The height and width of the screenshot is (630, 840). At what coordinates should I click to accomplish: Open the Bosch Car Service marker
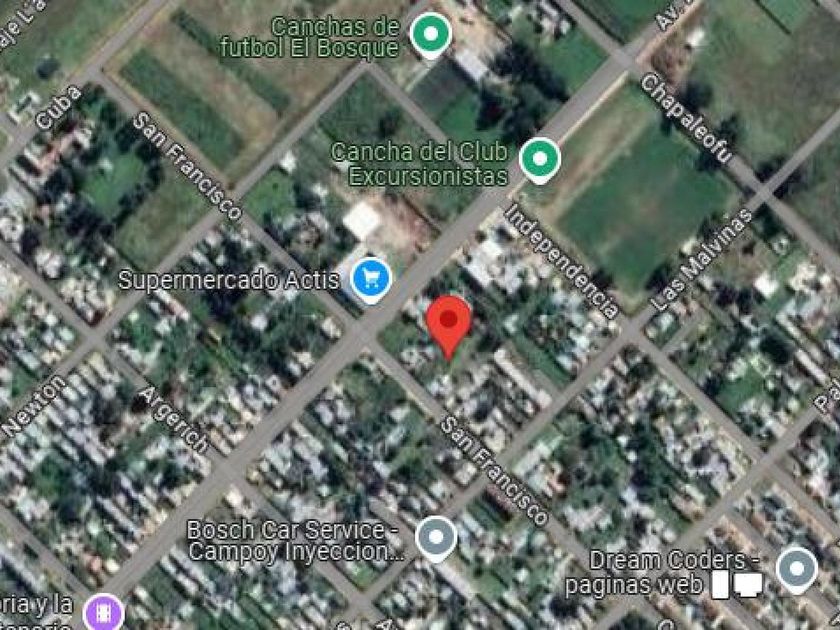pos(436,538)
